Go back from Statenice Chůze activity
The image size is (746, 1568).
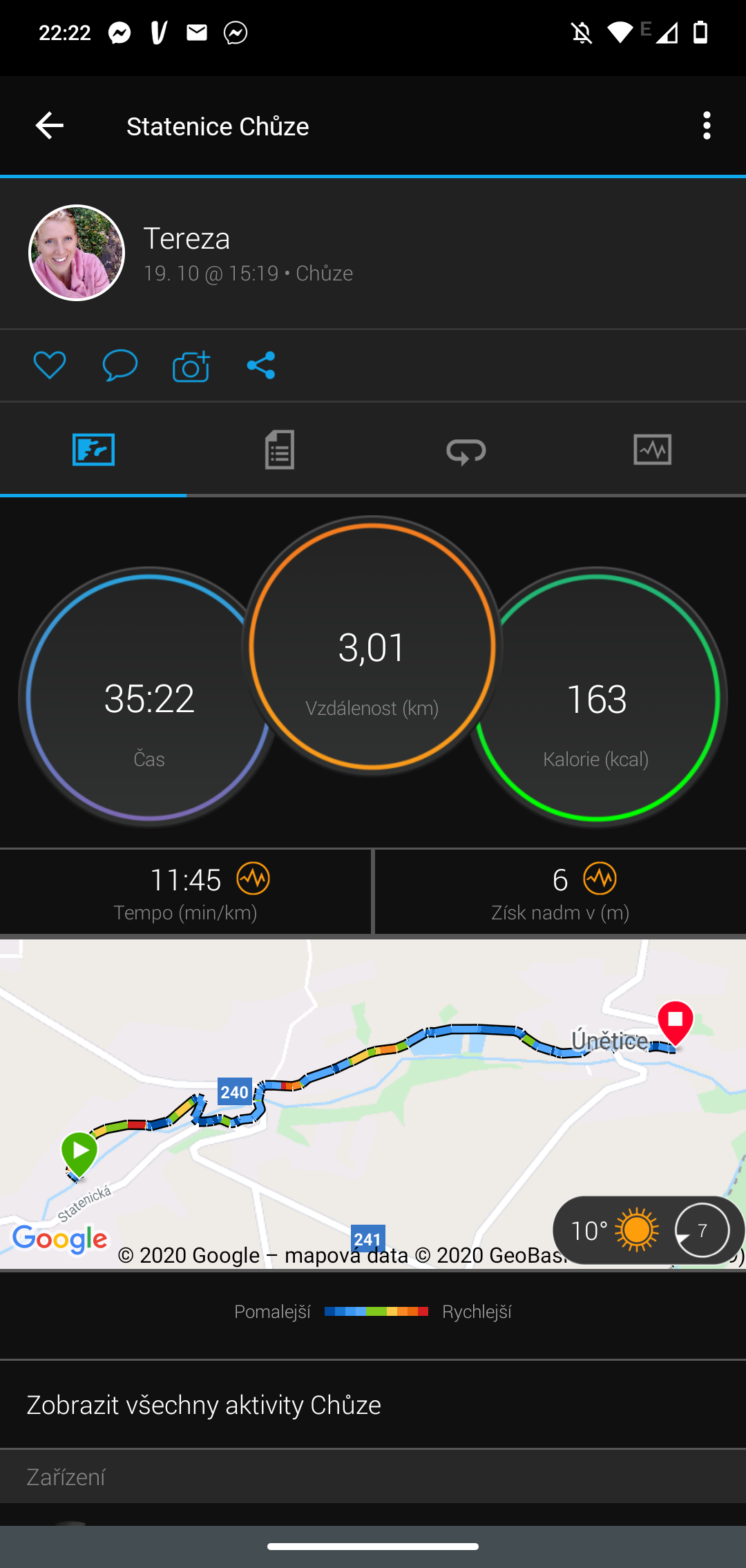[49, 126]
